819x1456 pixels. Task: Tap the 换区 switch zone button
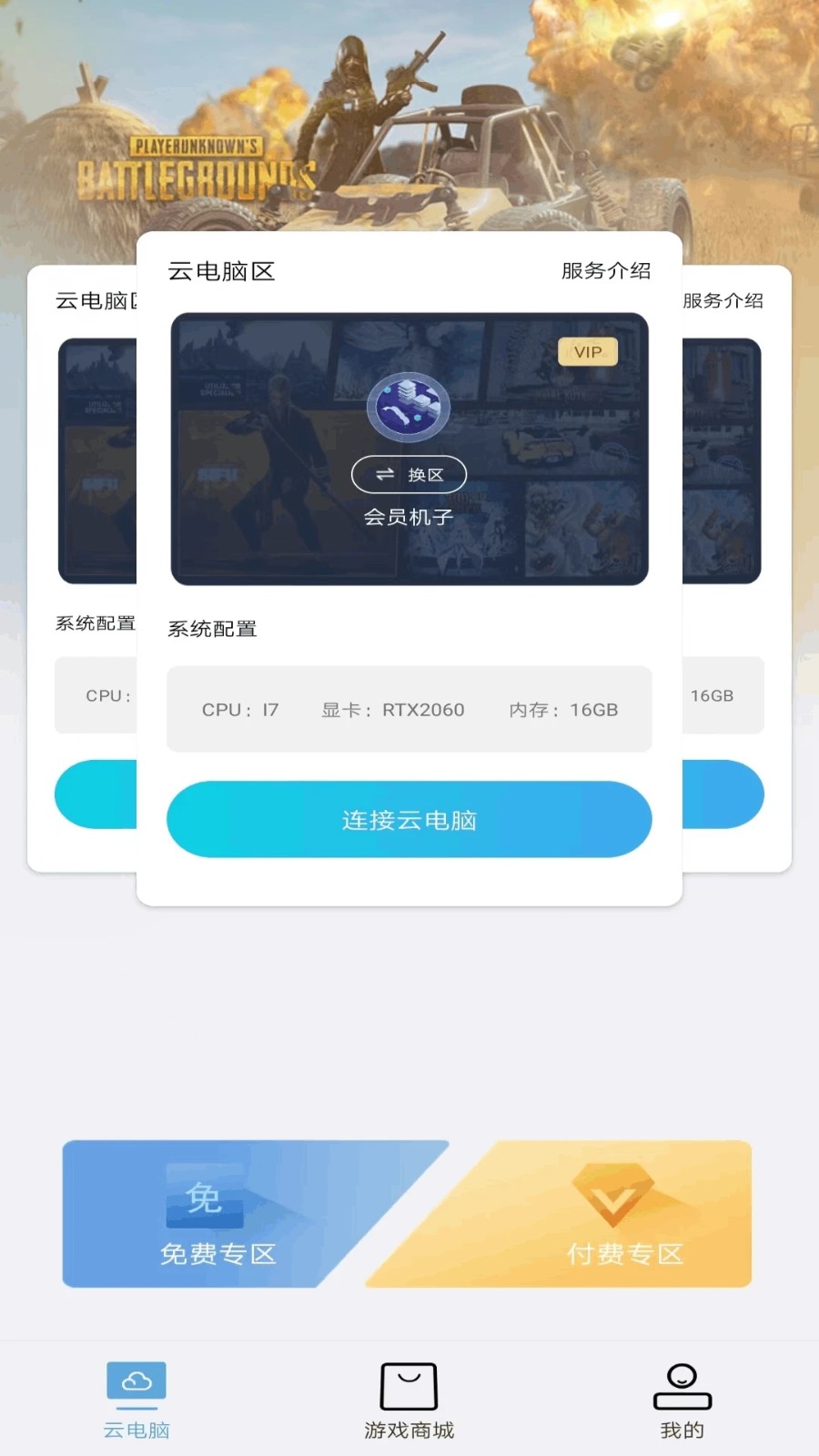[x=409, y=474]
